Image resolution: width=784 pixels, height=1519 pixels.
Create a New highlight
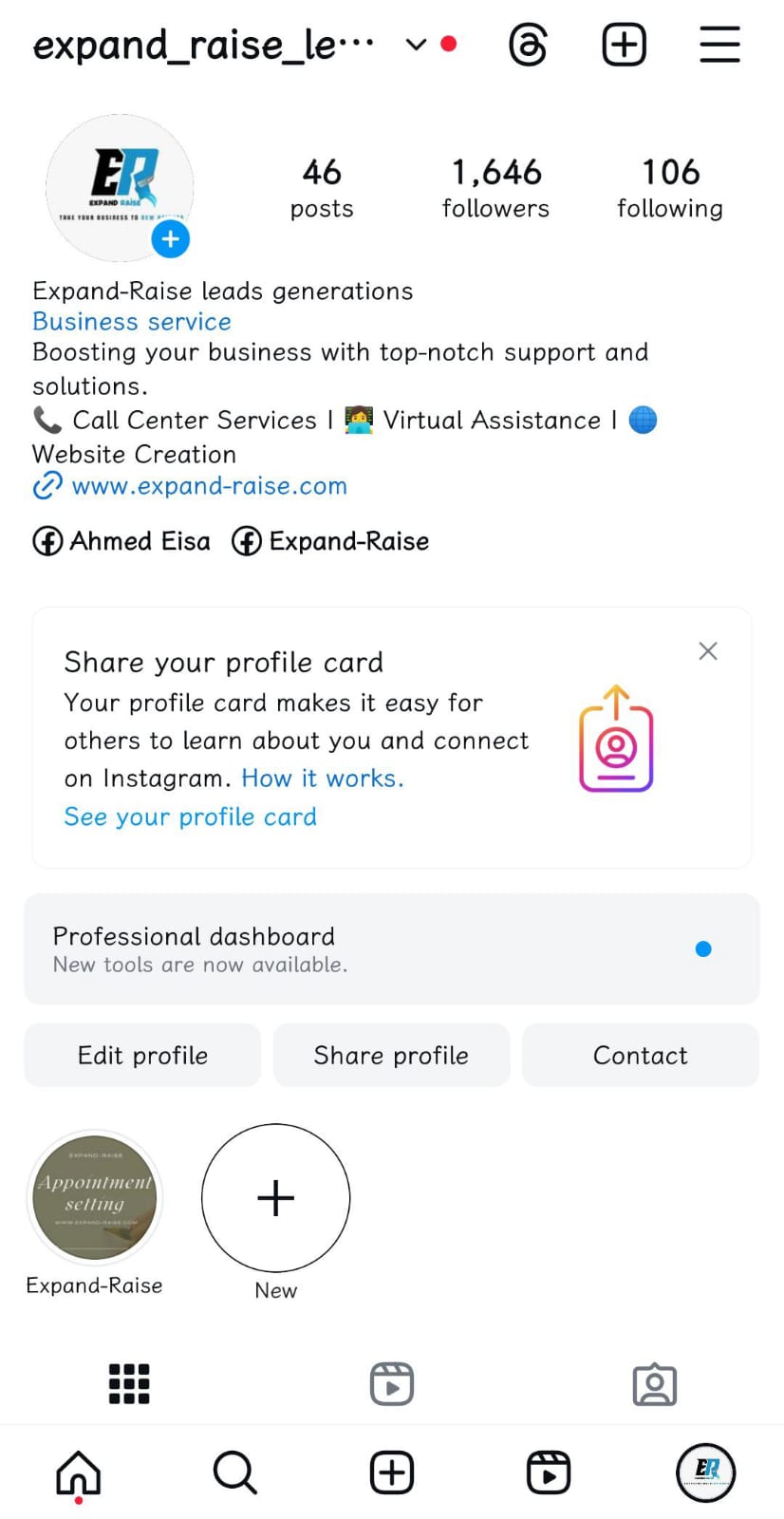[275, 1198]
